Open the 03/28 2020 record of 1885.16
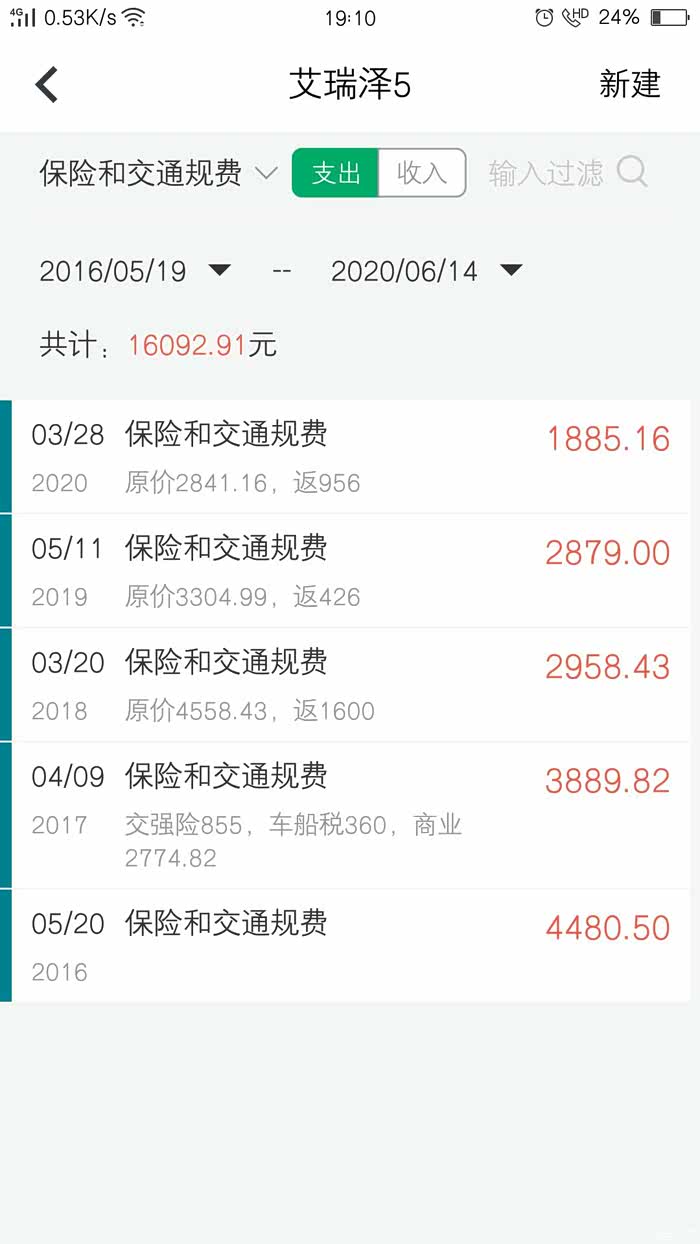Screen dimensions: 700x1244 tap(350, 457)
